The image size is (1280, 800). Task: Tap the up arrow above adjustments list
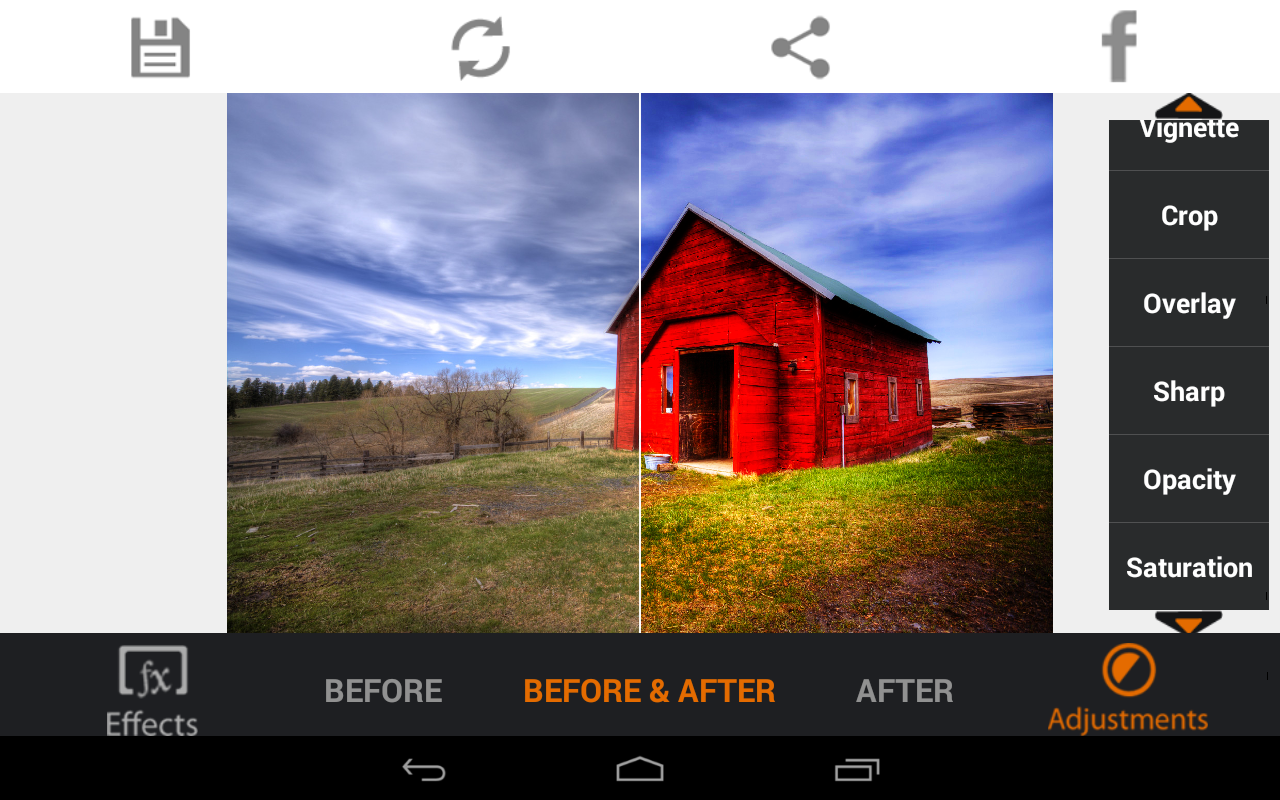click(x=1188, y=106)
